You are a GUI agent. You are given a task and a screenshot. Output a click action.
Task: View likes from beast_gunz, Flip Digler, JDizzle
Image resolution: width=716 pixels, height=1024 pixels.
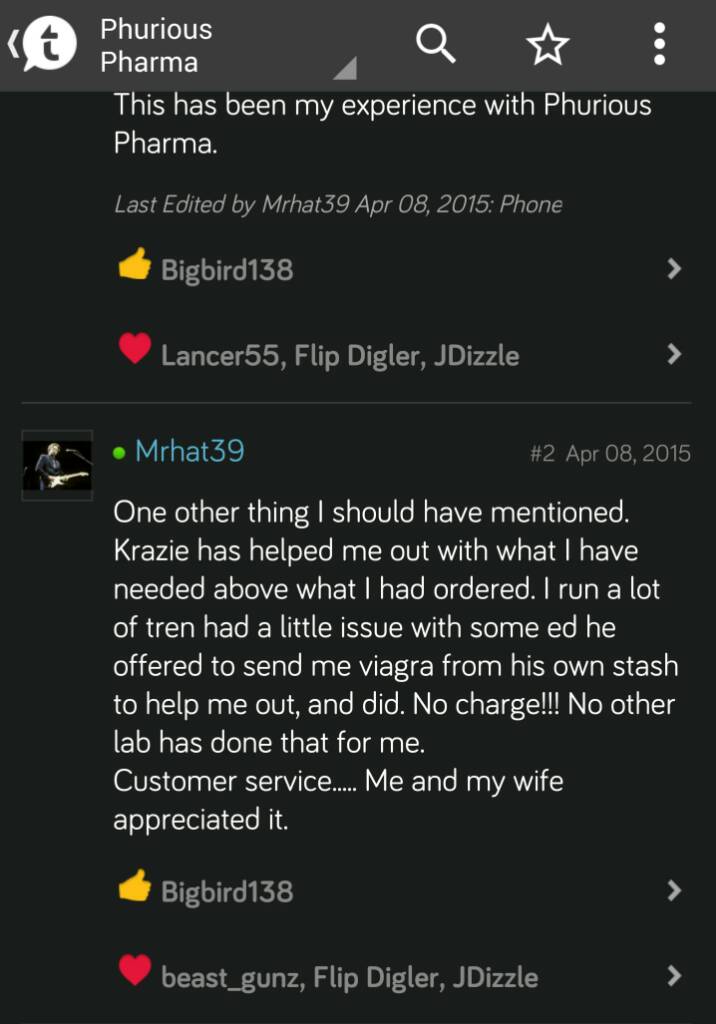[x=398, y=976]
